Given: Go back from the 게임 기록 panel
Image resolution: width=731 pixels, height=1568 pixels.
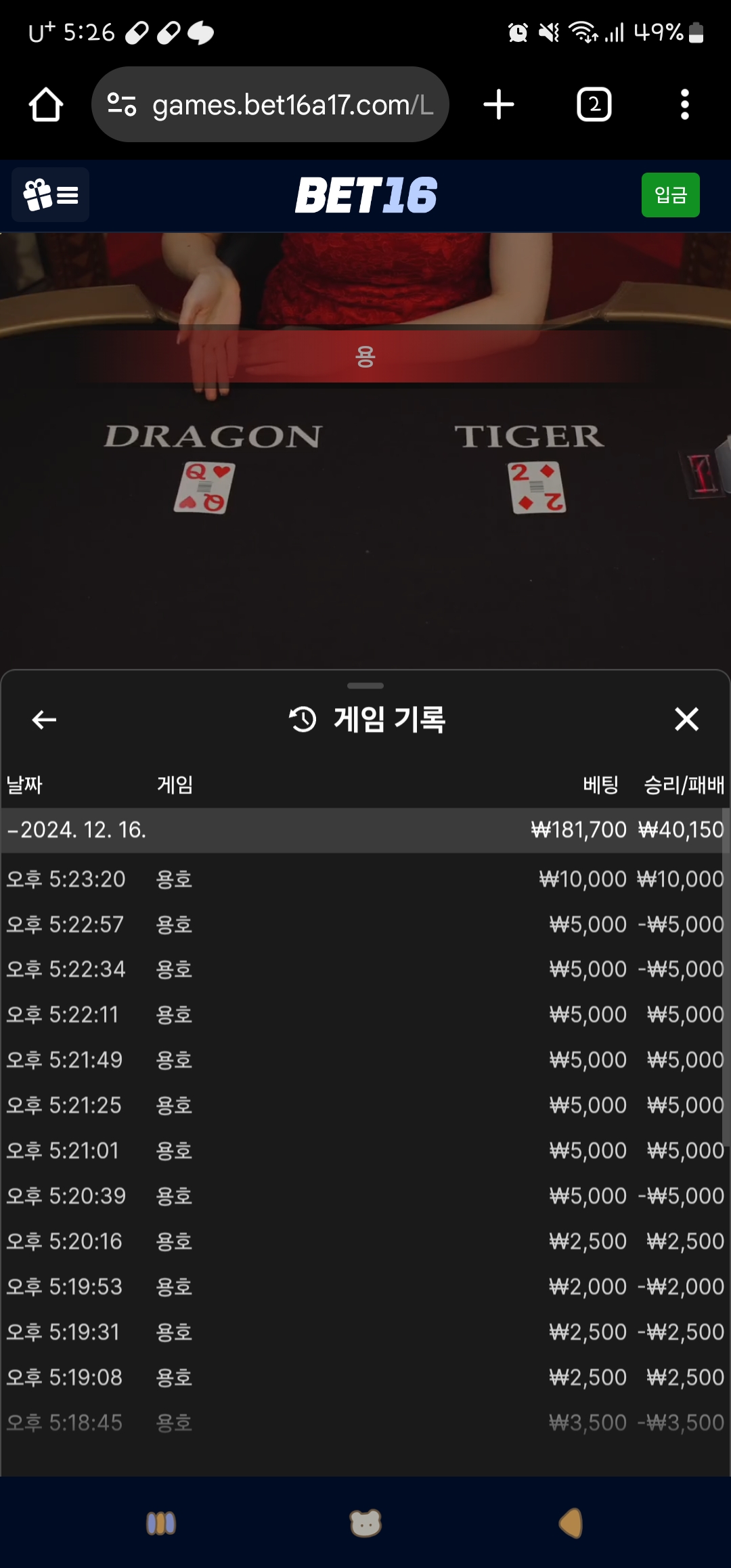Looking at the screenshot, I should coord(44,720).
